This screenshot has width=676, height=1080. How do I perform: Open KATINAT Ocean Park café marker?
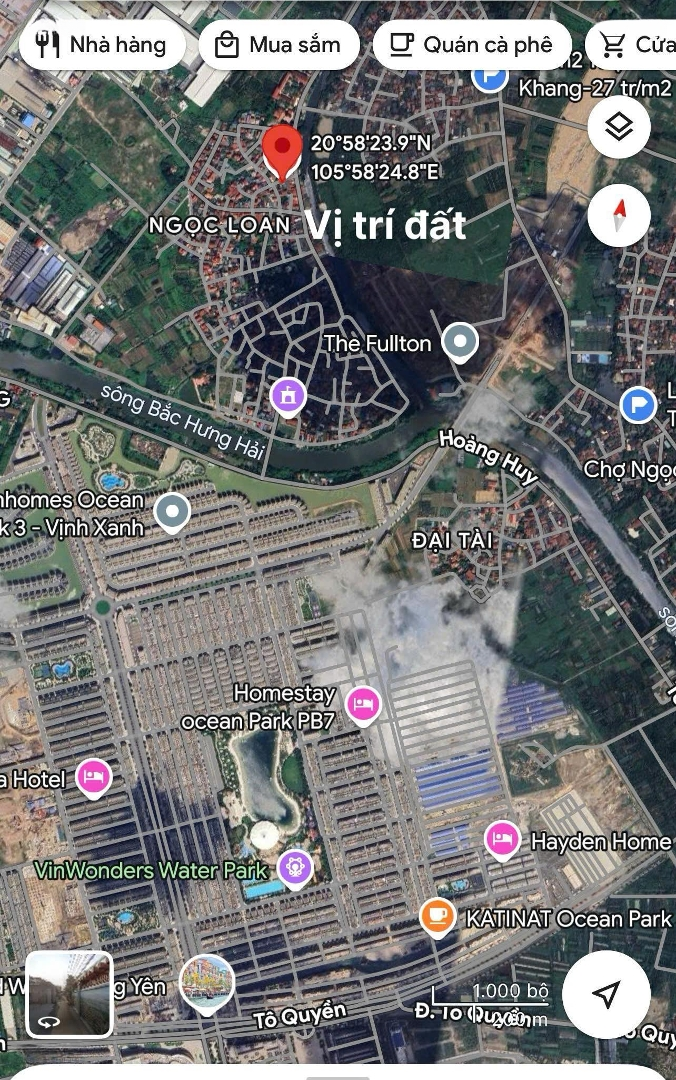pos(437,917)
